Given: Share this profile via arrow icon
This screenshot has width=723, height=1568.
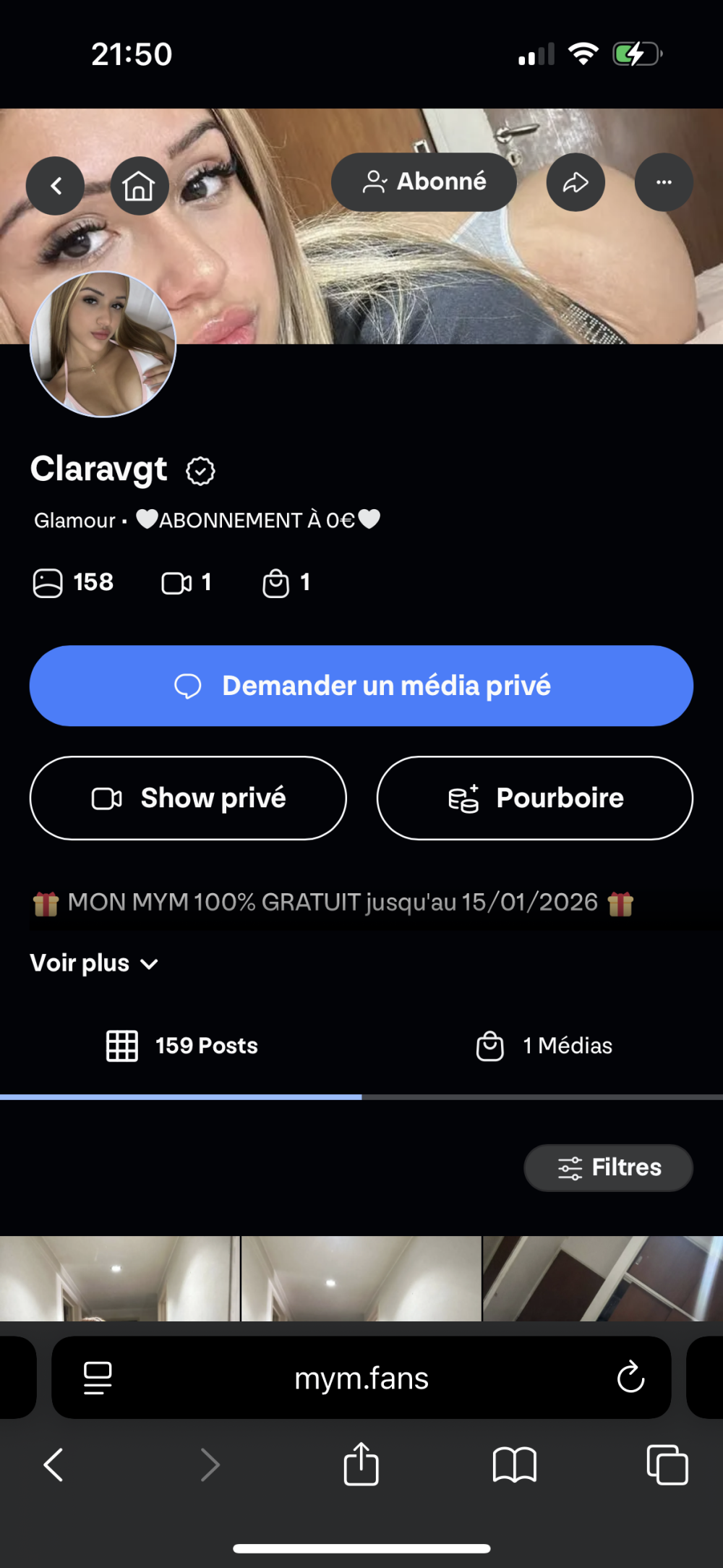Looking at the screenshot, I should 576,182.
